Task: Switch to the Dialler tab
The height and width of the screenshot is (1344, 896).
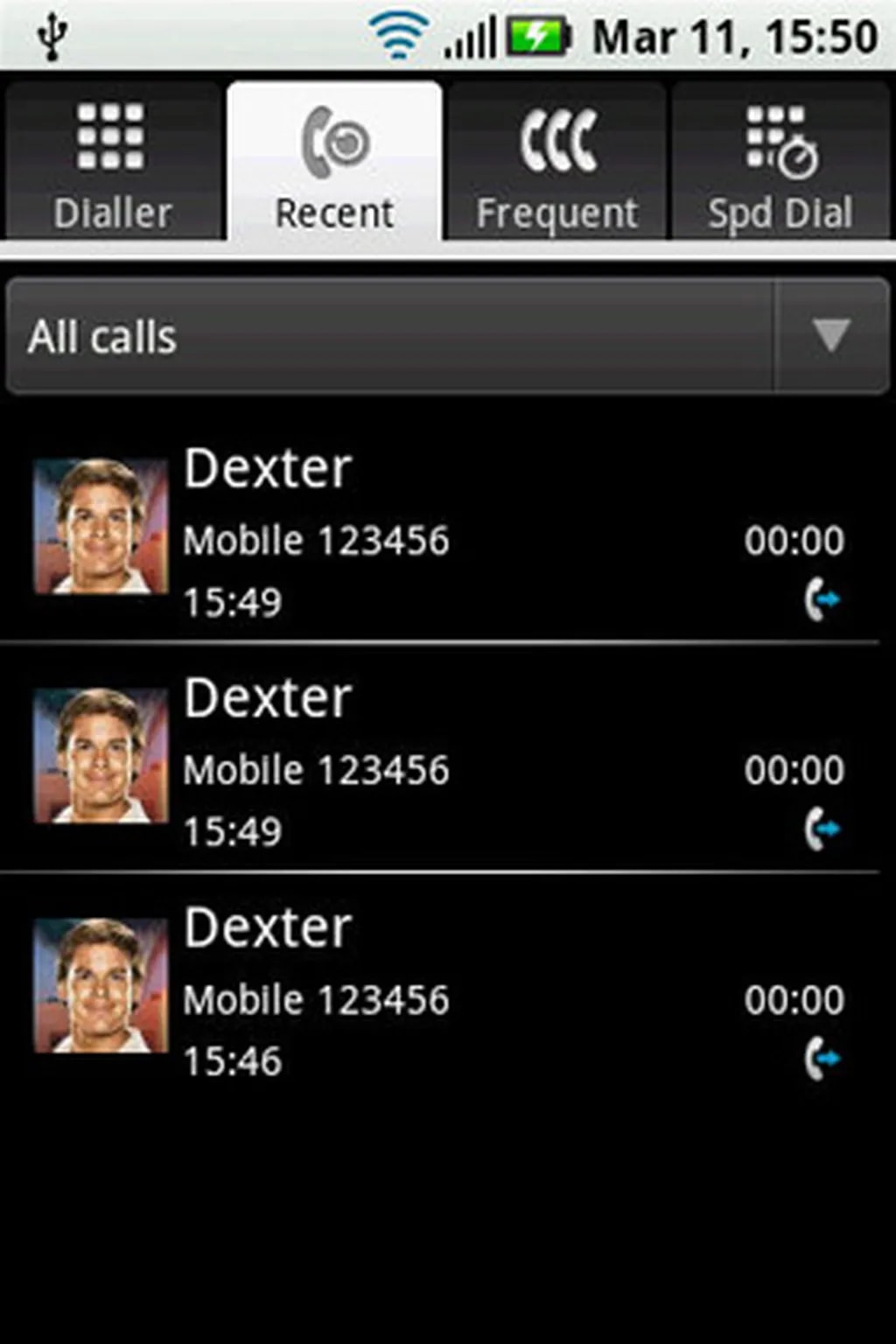Action: pyautogui.click(x=112, y=163)
